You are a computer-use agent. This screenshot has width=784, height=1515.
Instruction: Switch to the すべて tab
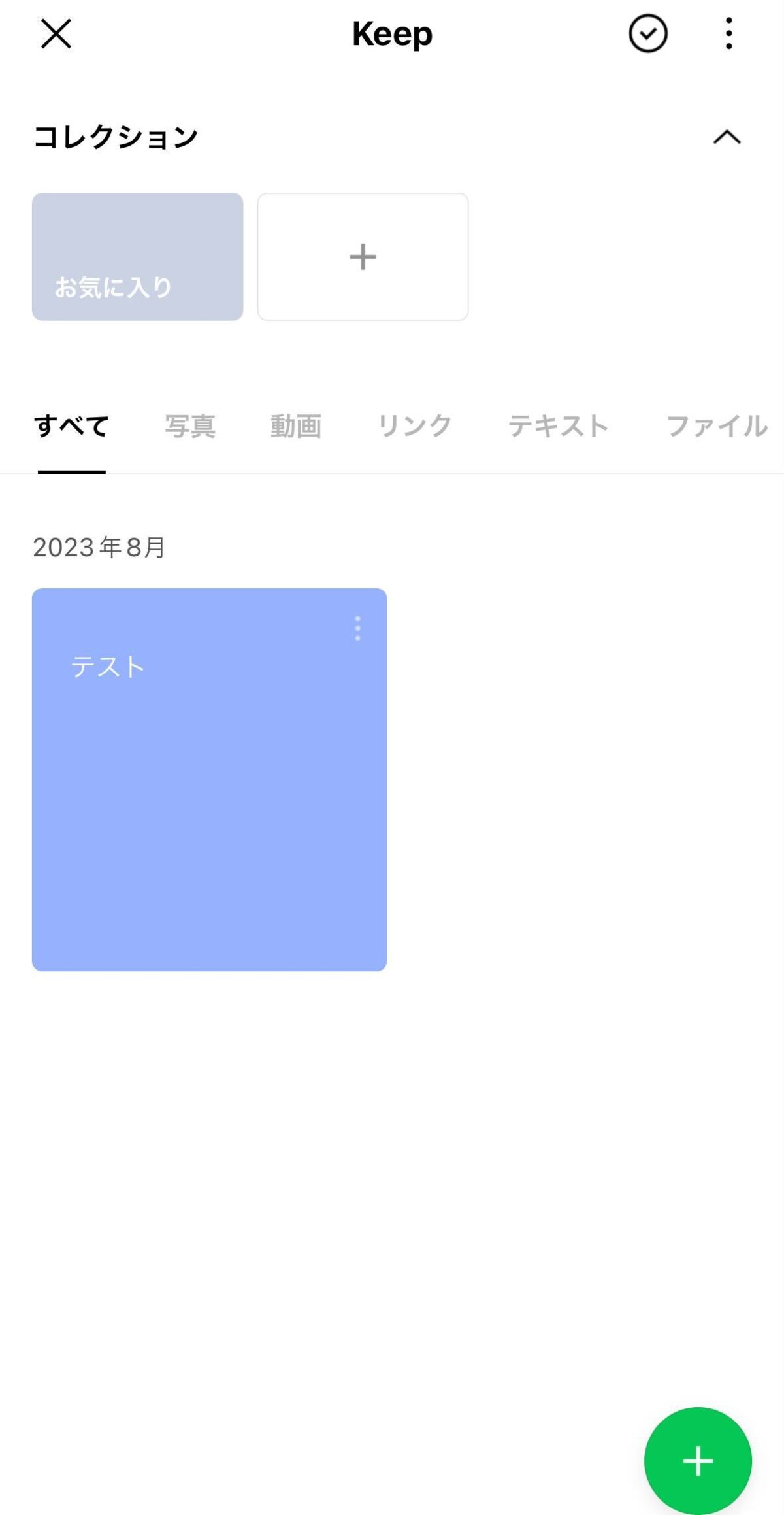[x=71, y=426]
